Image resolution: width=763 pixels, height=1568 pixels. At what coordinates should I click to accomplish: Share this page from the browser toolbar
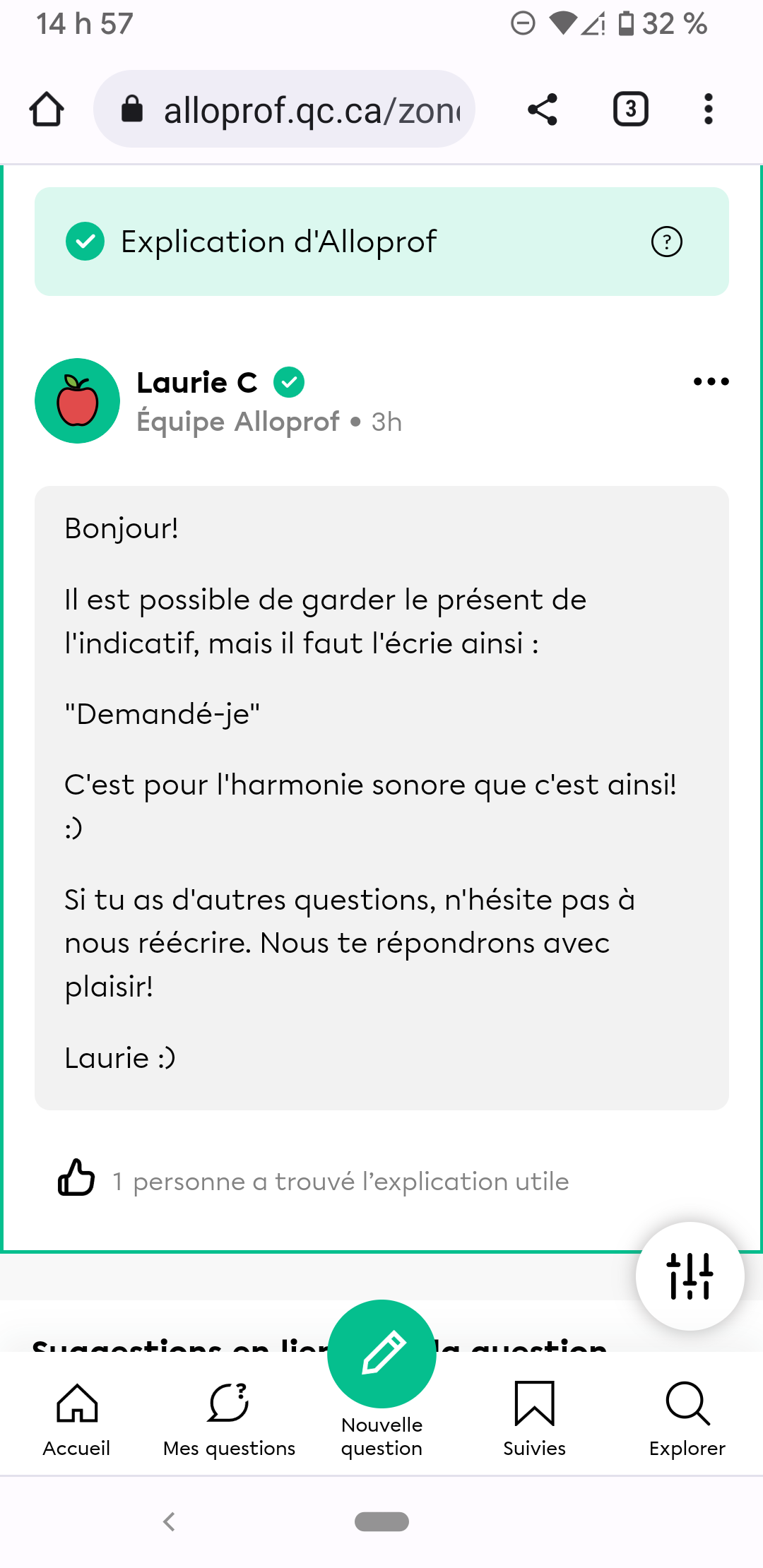(x=543, y=109)
